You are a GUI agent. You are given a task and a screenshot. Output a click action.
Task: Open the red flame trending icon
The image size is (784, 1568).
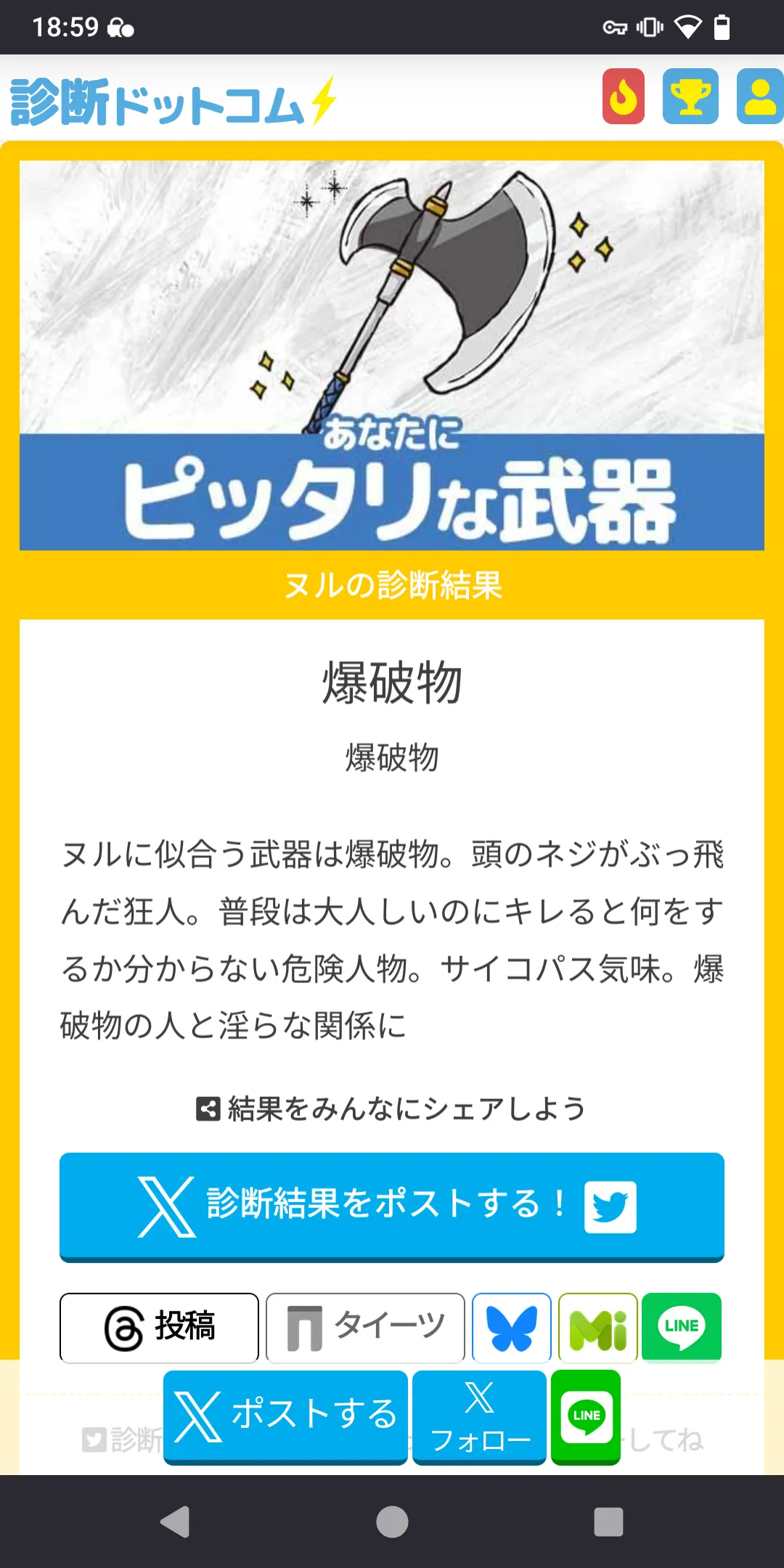(624, 97)
